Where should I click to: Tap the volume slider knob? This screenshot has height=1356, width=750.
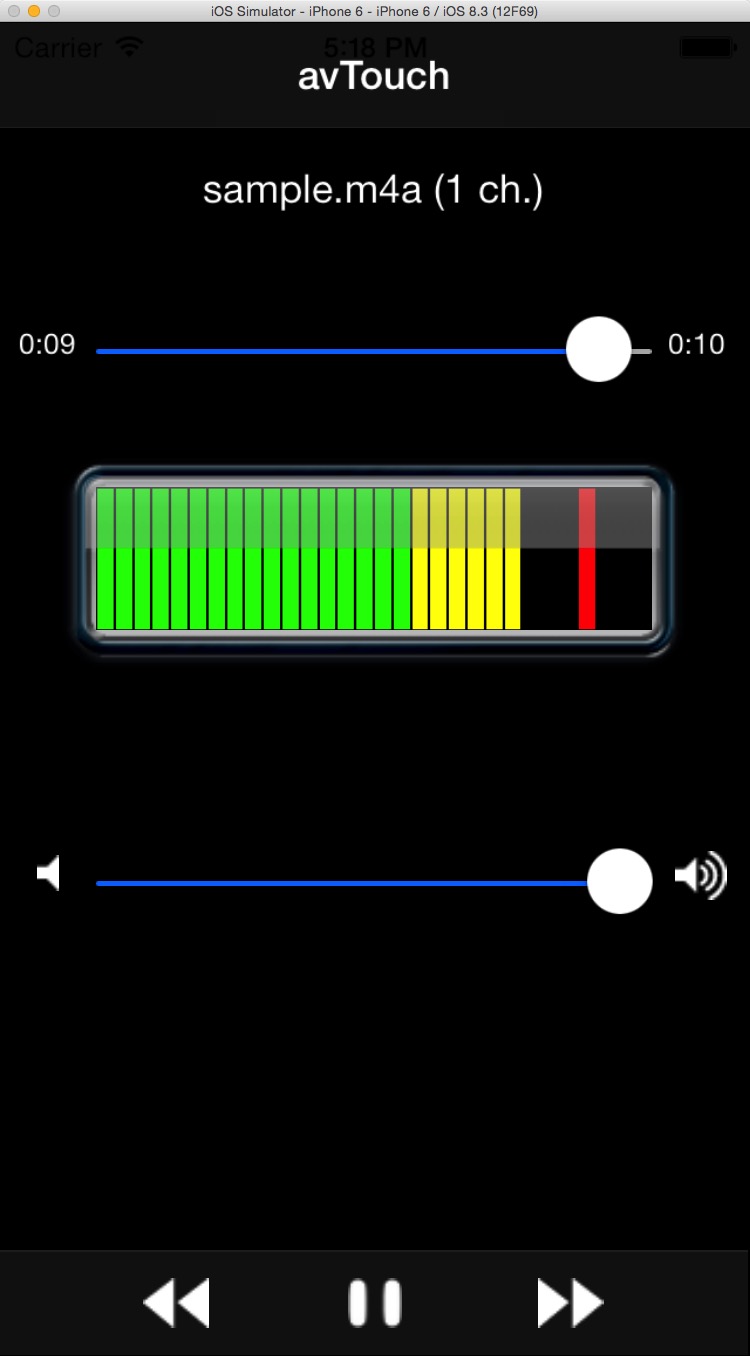point(620,881)
